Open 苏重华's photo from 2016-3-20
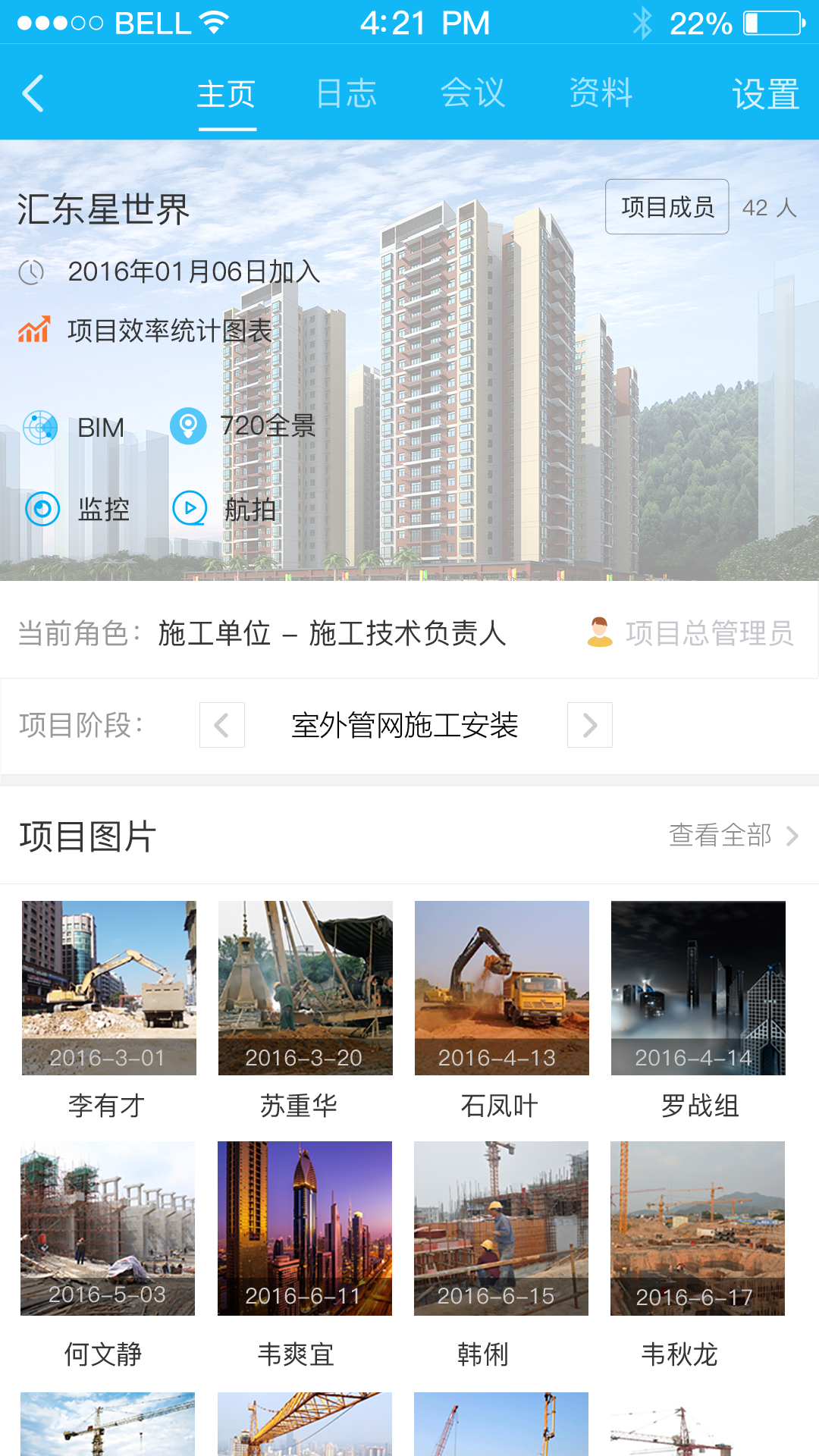 tap(306, 988)
